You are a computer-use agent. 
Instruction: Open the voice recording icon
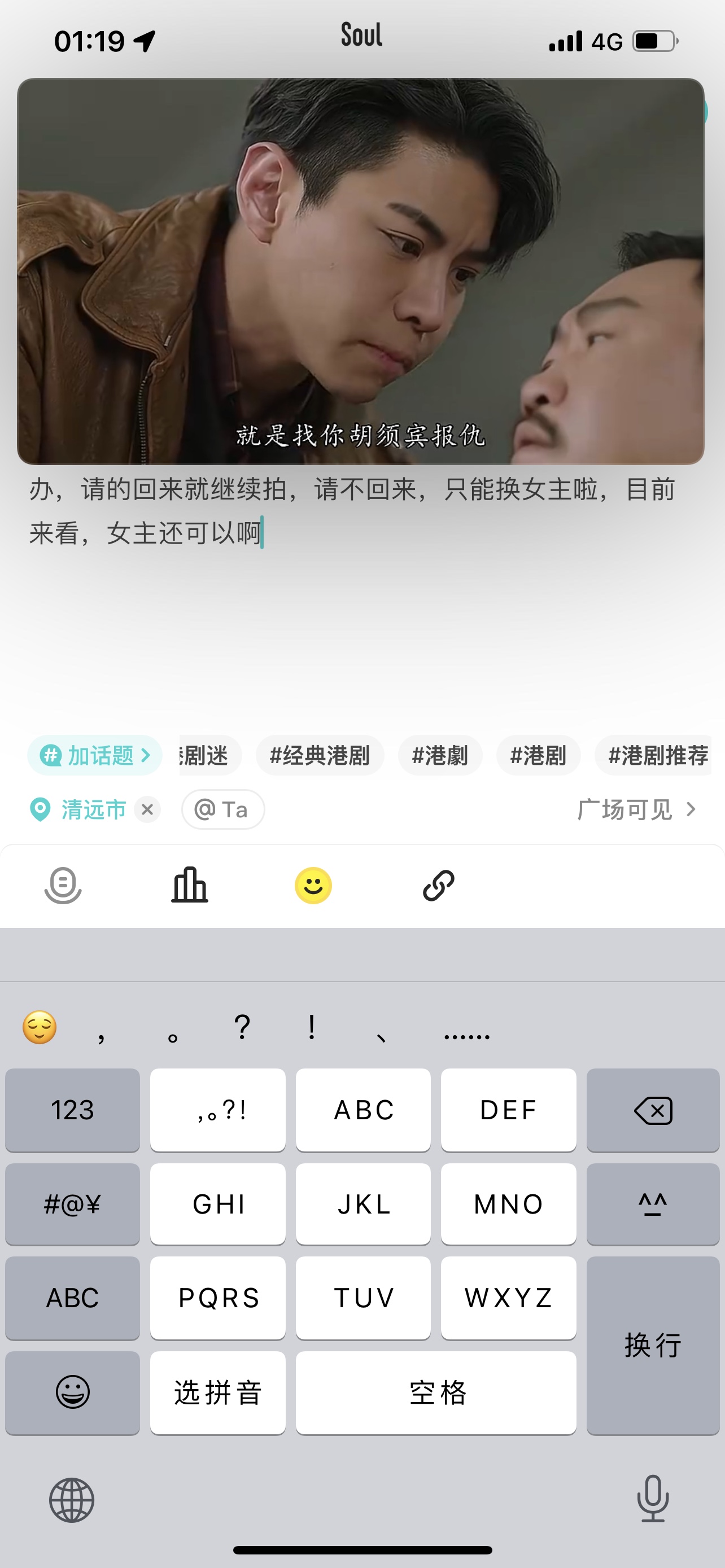pos(63,886)
